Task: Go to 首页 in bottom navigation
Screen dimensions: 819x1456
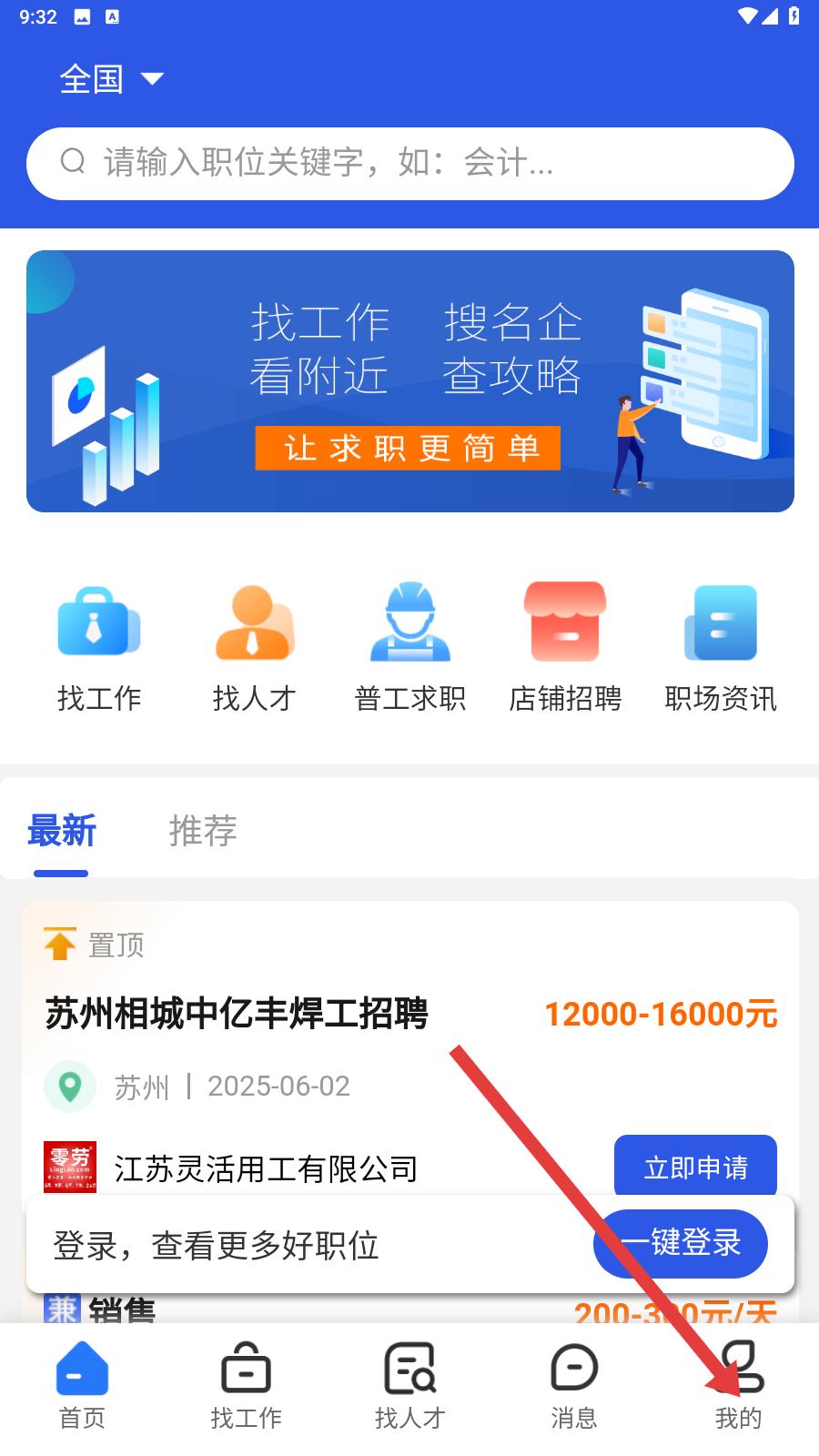Action: pos(82,1385)
